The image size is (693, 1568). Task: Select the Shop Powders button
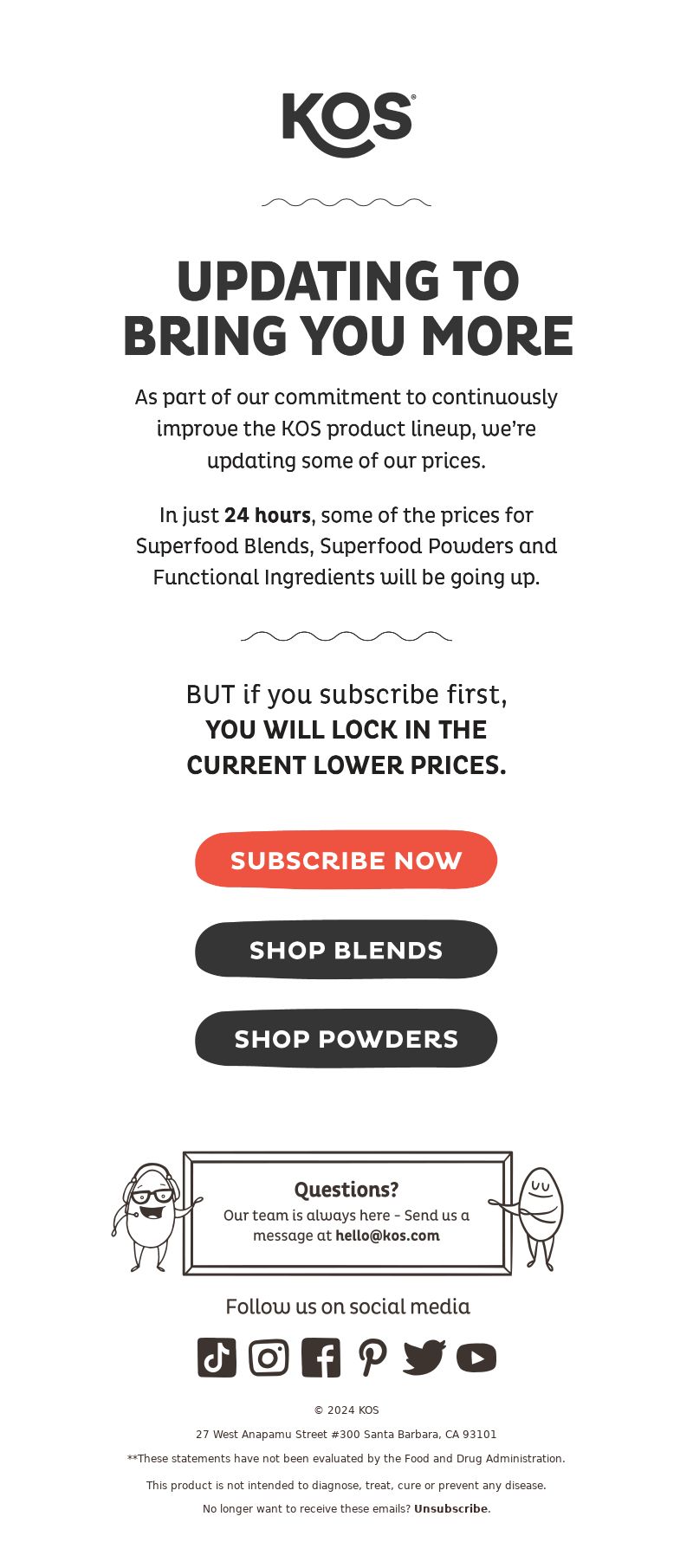point(346,1039)
